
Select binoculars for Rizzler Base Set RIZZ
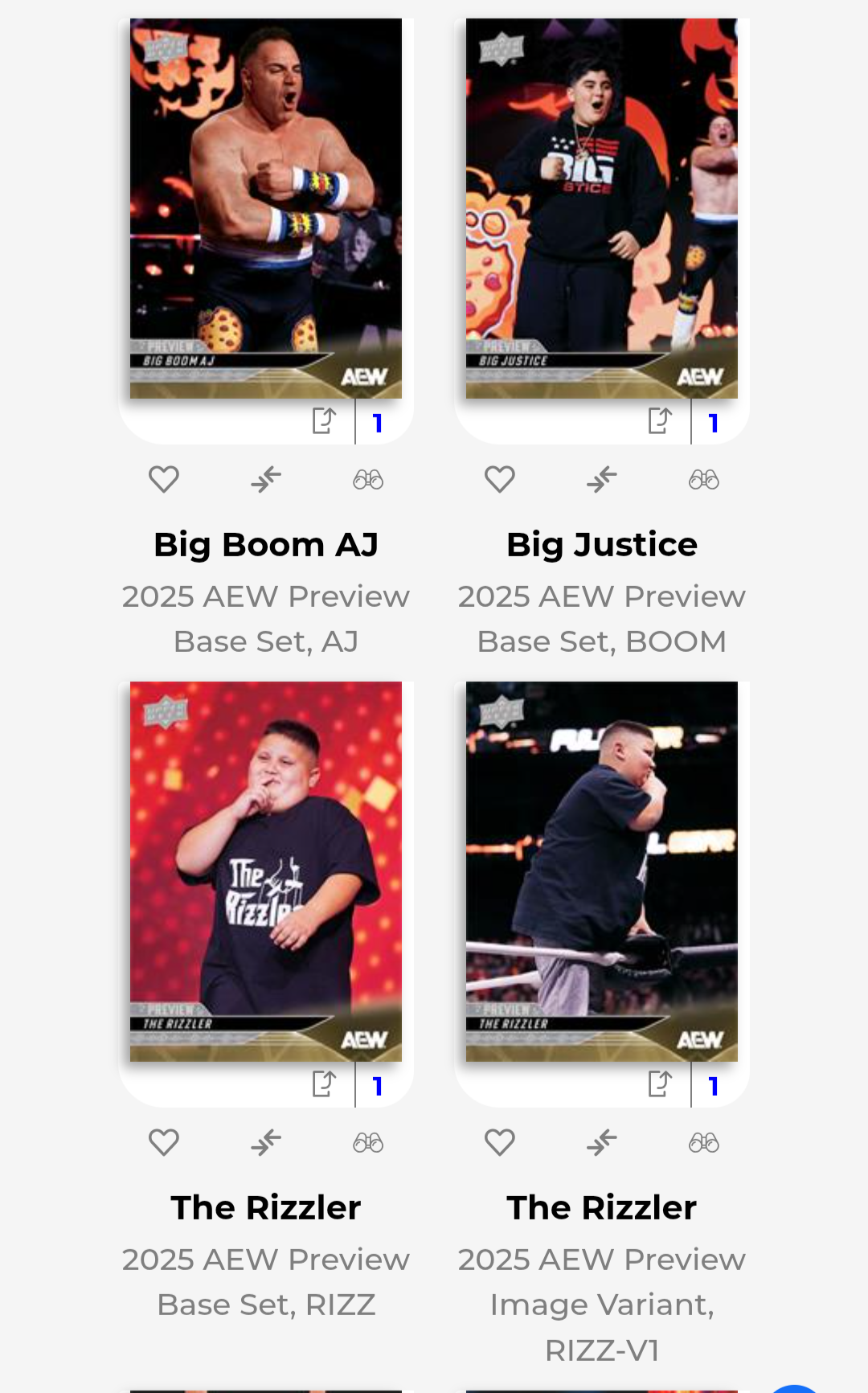368,1143
